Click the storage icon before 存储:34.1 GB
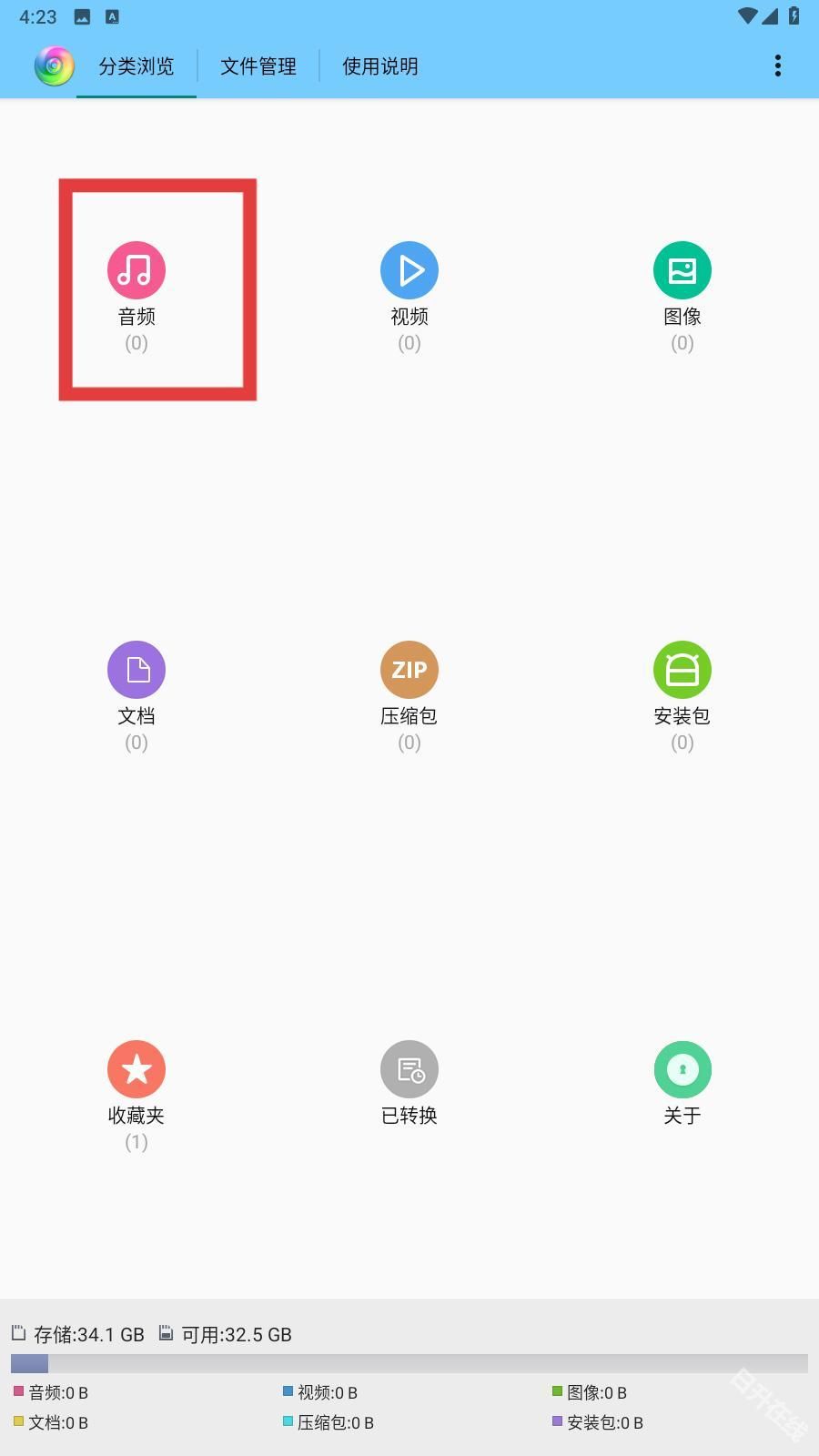The width and height of the screenshot is (819, 1456). [x=20, y=1334]
